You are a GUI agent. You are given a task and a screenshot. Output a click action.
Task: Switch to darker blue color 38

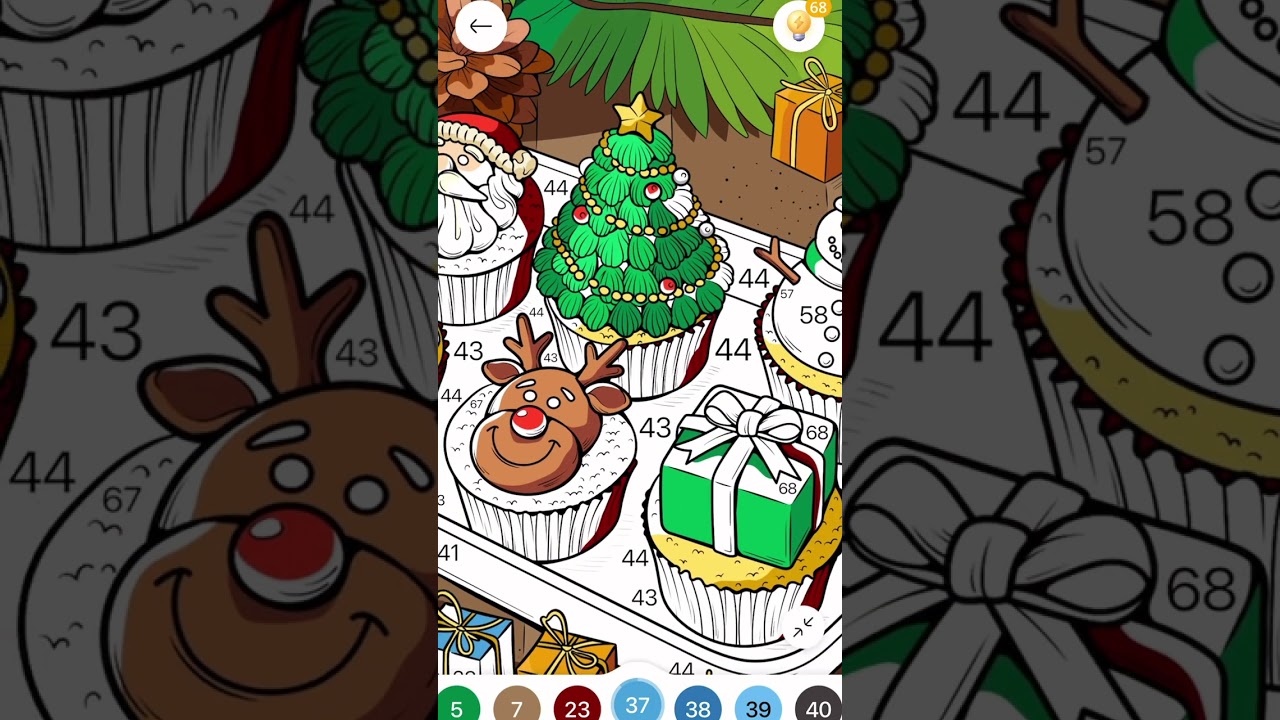[698, 707]
